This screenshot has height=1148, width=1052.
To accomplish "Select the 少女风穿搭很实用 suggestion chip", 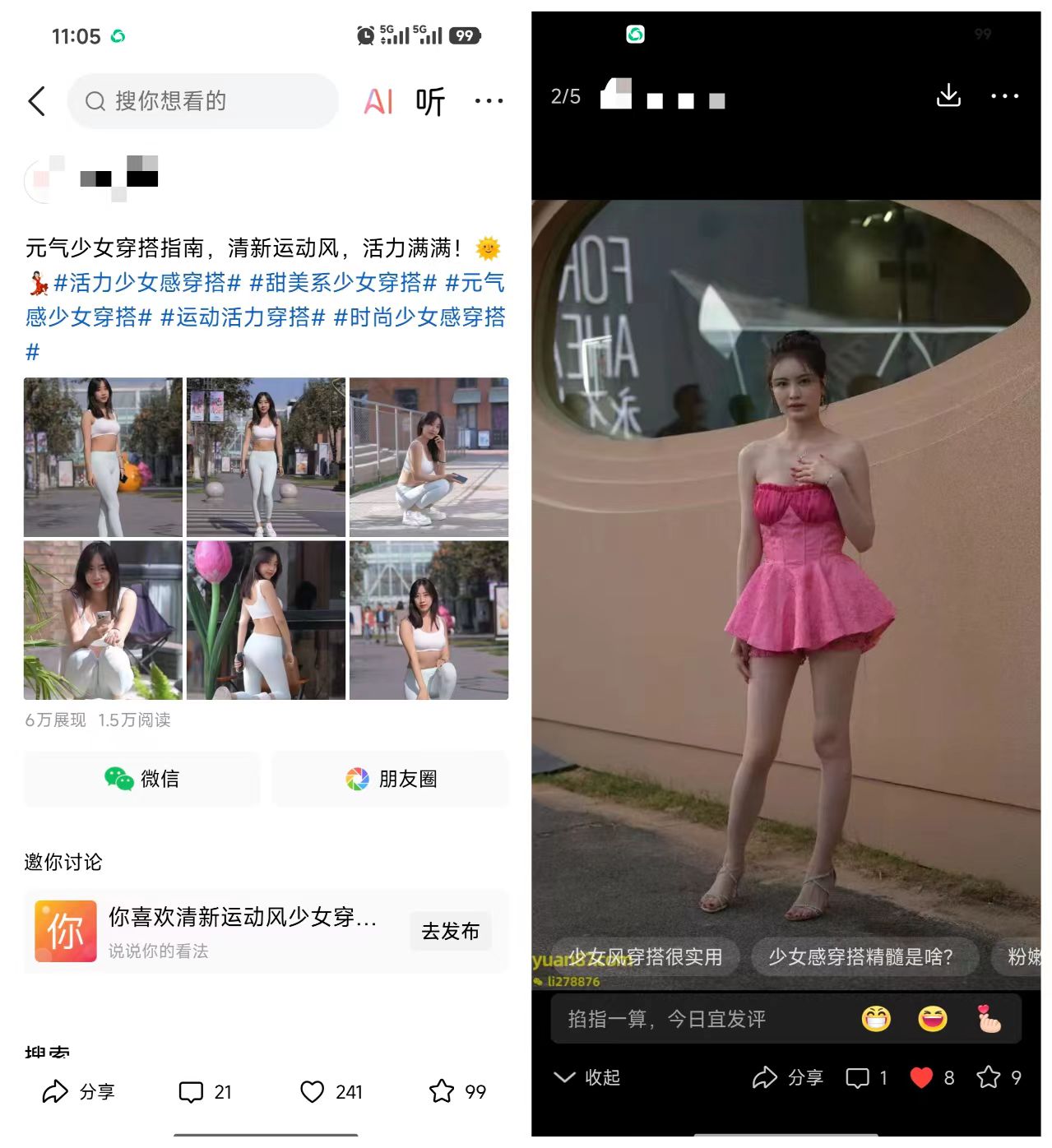I will click(646, 956).
